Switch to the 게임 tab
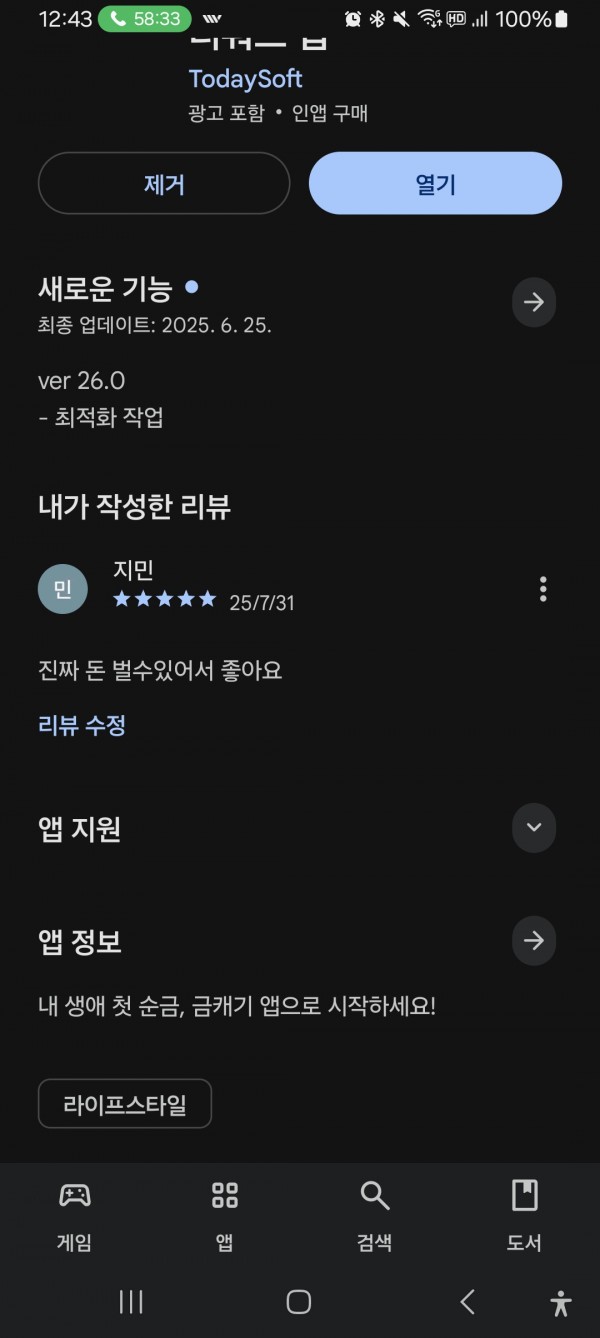Viewport: 600px width, 1338px height. click(75, 1215)
